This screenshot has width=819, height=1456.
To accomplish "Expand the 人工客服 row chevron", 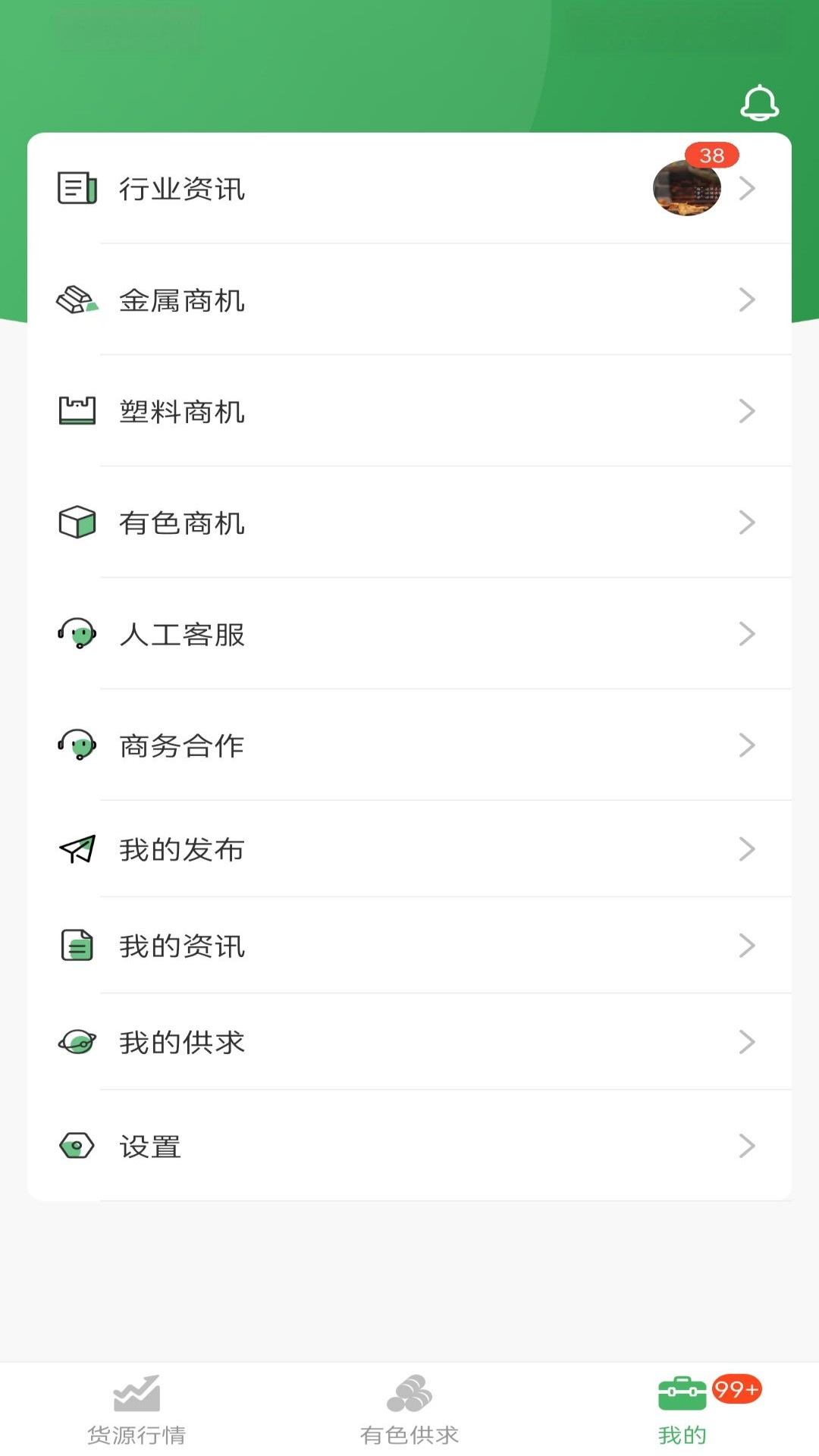I will pyautogui.click(x=747, y=634).
